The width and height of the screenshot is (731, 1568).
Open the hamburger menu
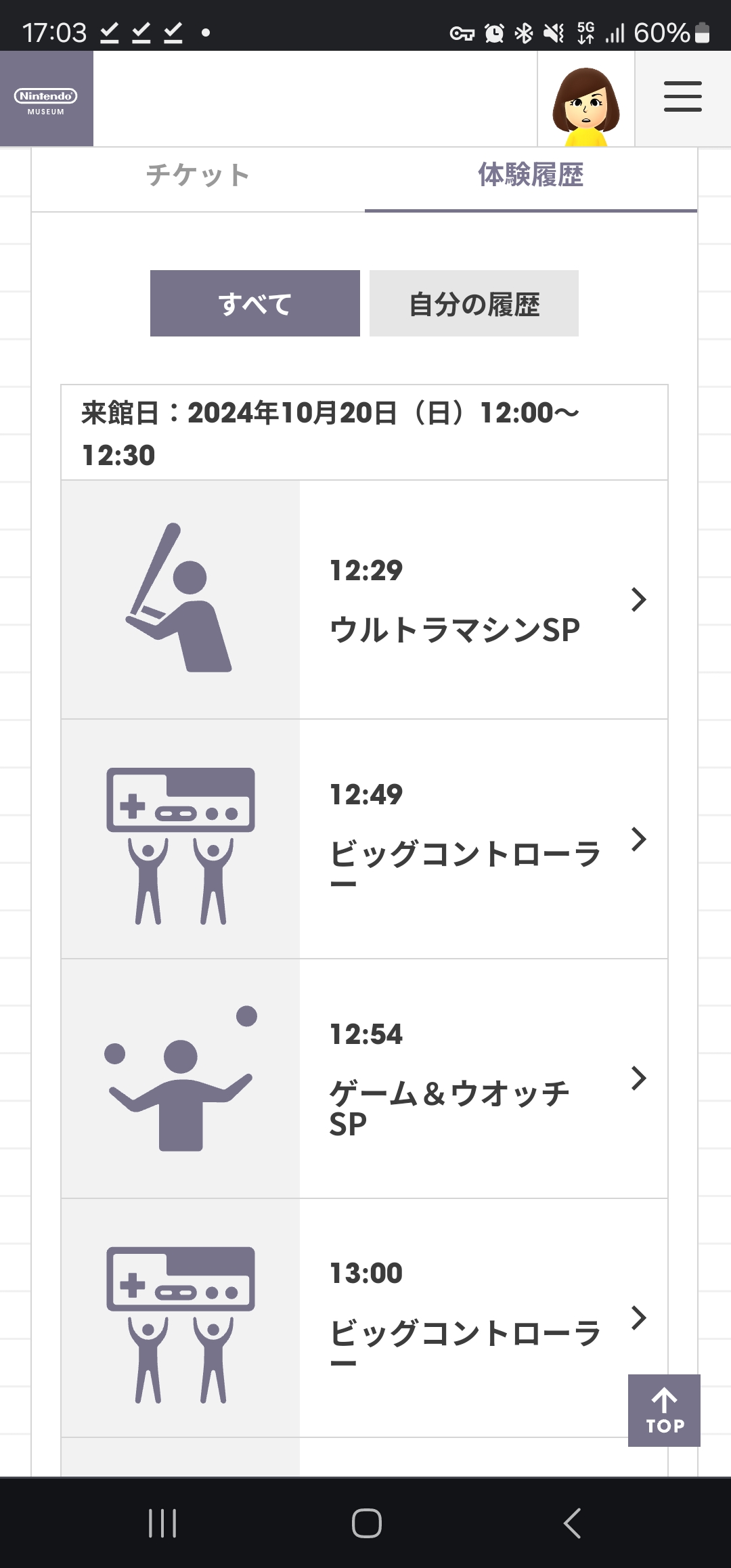tap(682, 97)
